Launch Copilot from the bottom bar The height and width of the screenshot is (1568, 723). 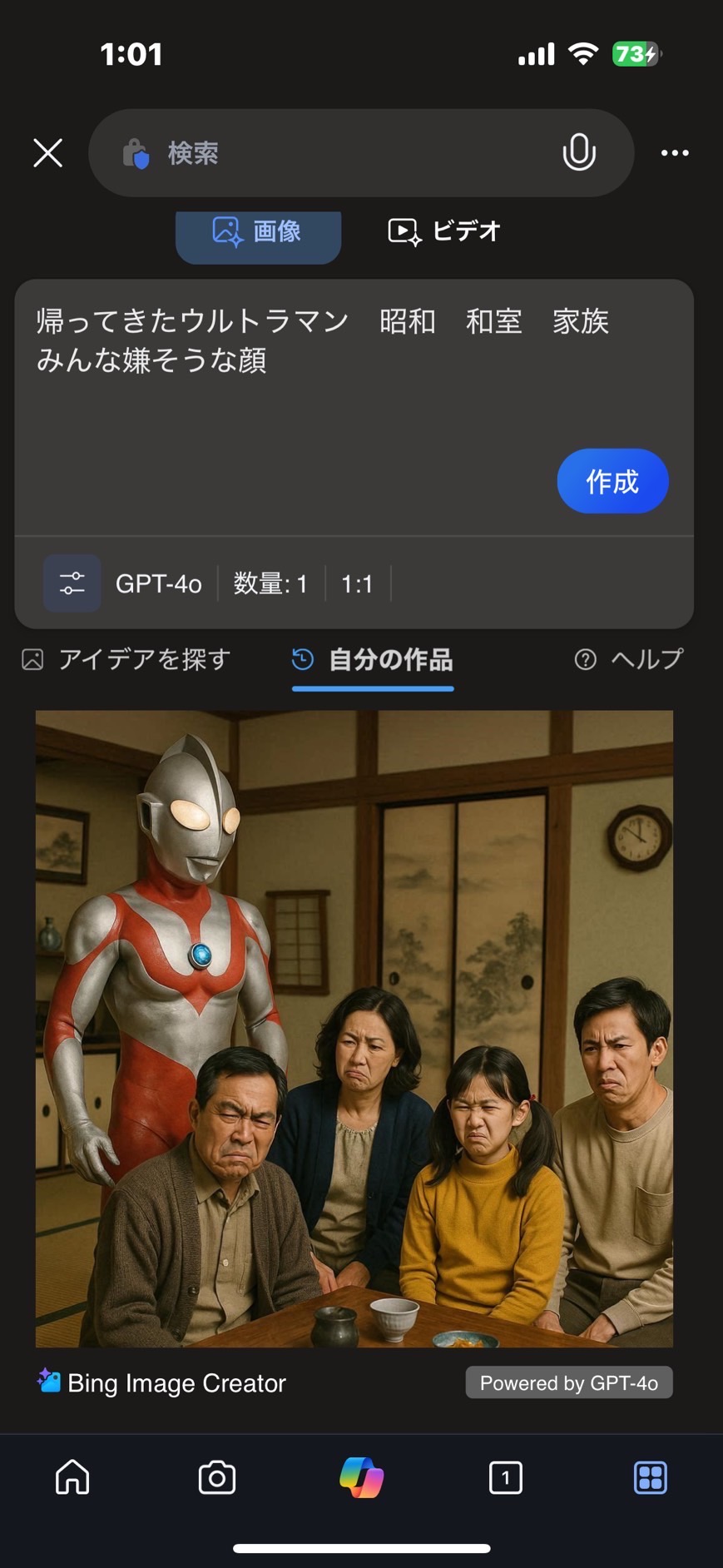click(x=361, y=1477)
